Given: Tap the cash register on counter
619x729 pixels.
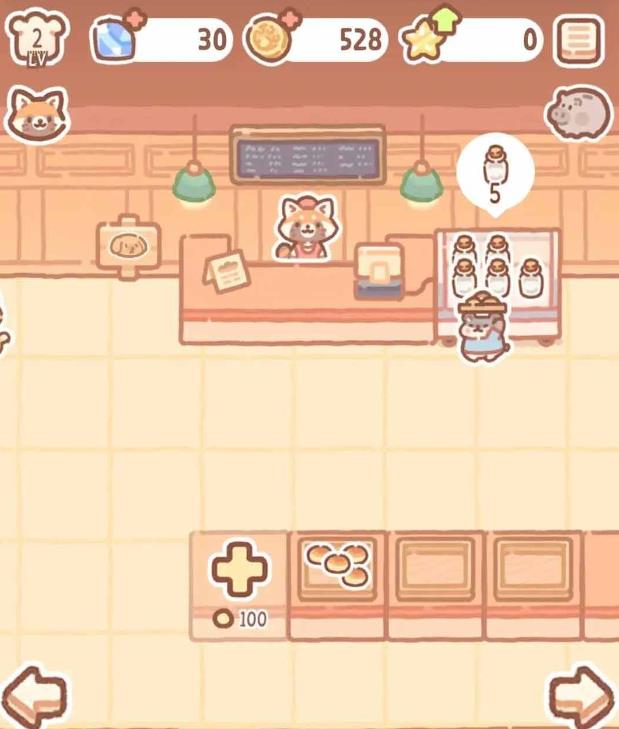Looking at the screenshot, I should click(x=379, y=271).
